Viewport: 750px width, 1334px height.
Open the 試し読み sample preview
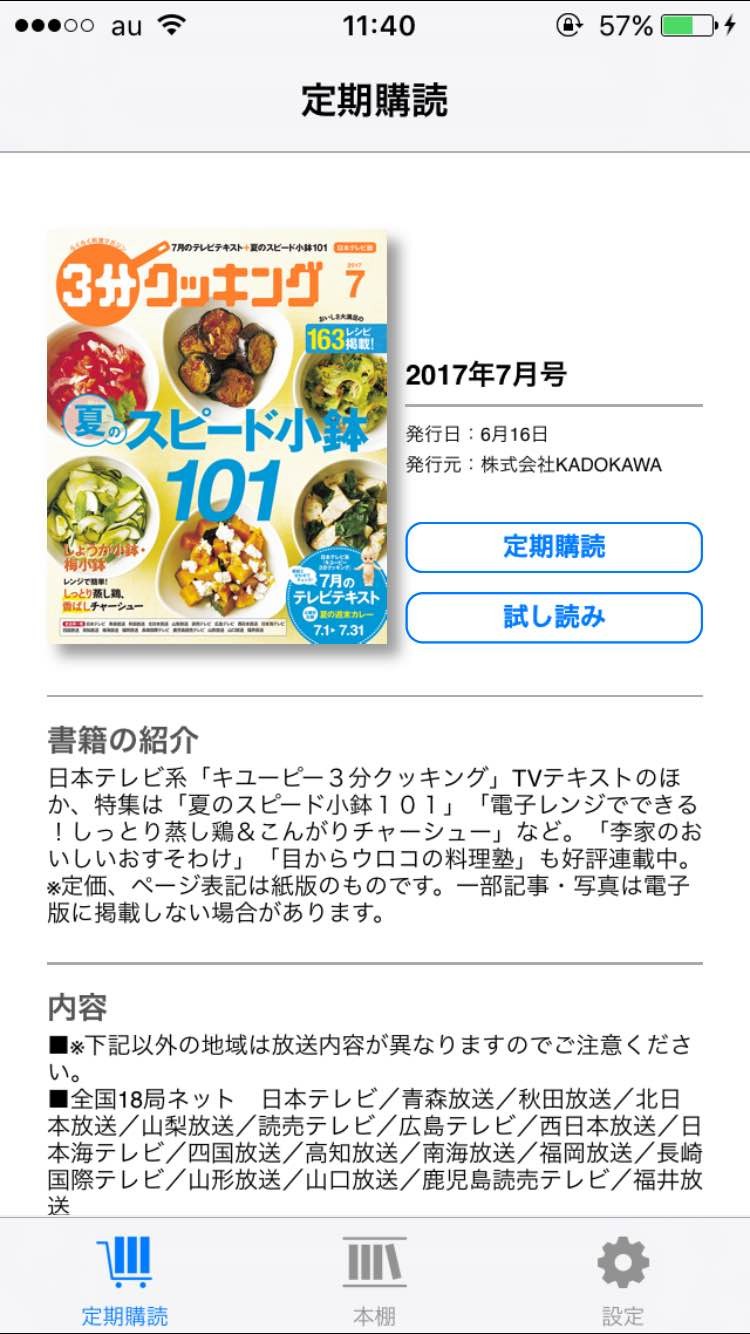tap(554, 617)
